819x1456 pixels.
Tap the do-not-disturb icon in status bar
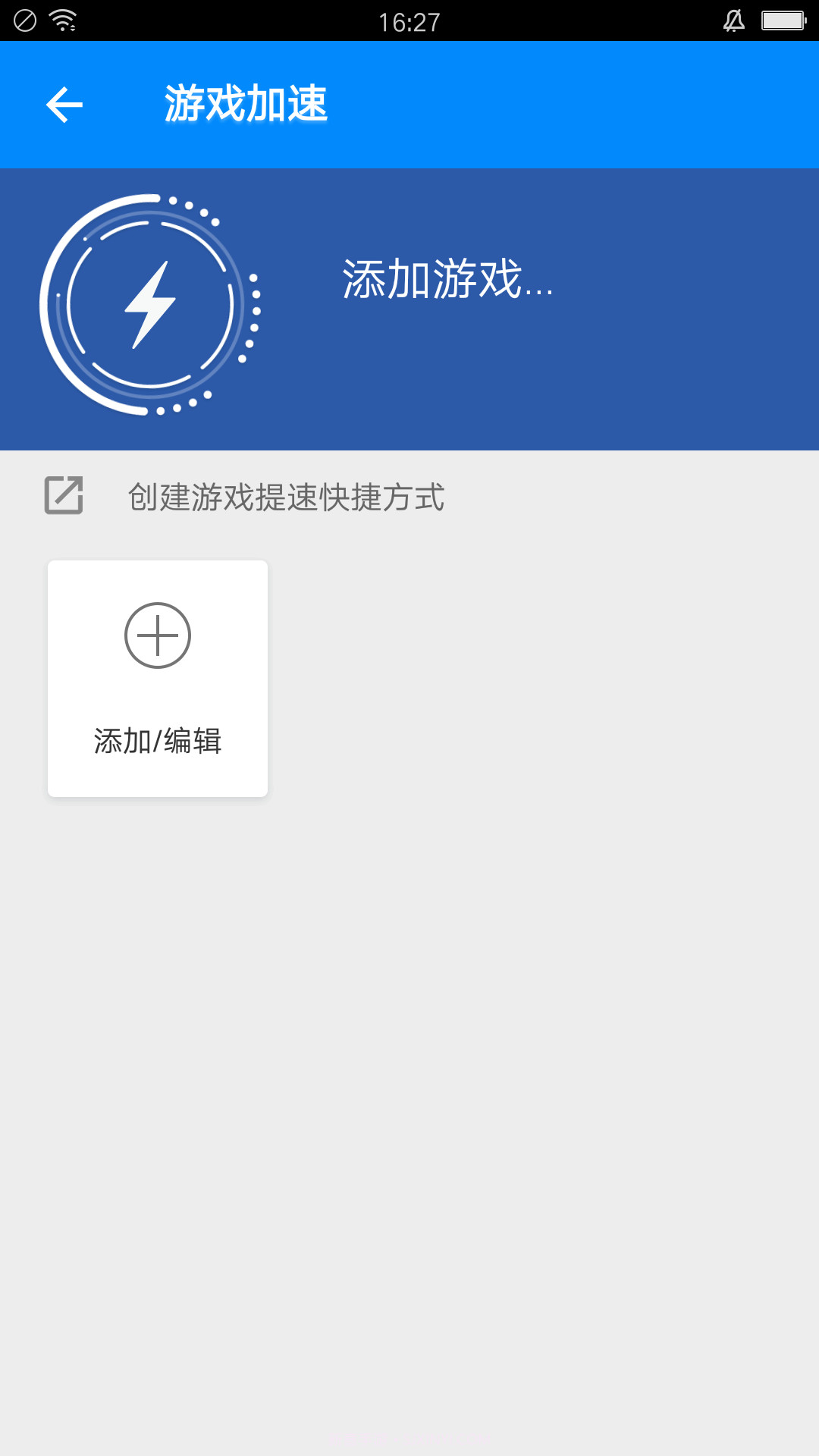pyautogui.click(x=25, y=20)
